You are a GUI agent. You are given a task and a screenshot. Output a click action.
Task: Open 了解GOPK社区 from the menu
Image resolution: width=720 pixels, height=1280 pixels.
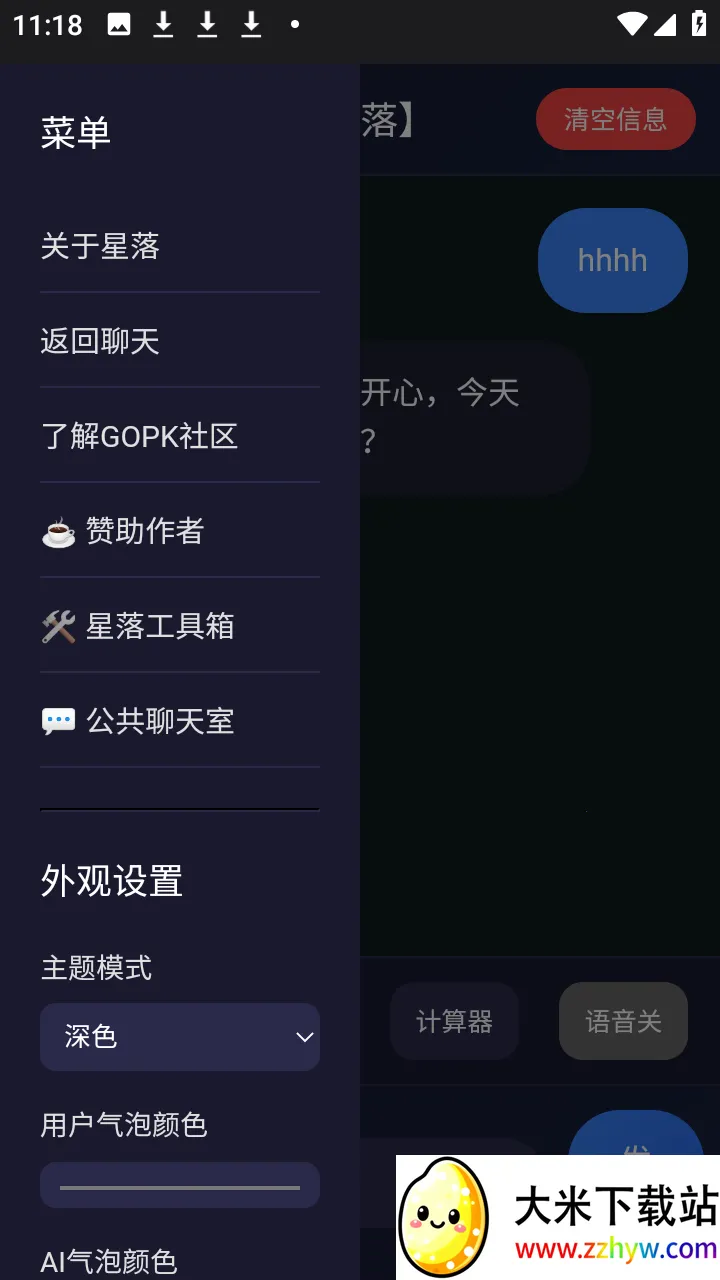pyautogui.click(x=139, y=436)
